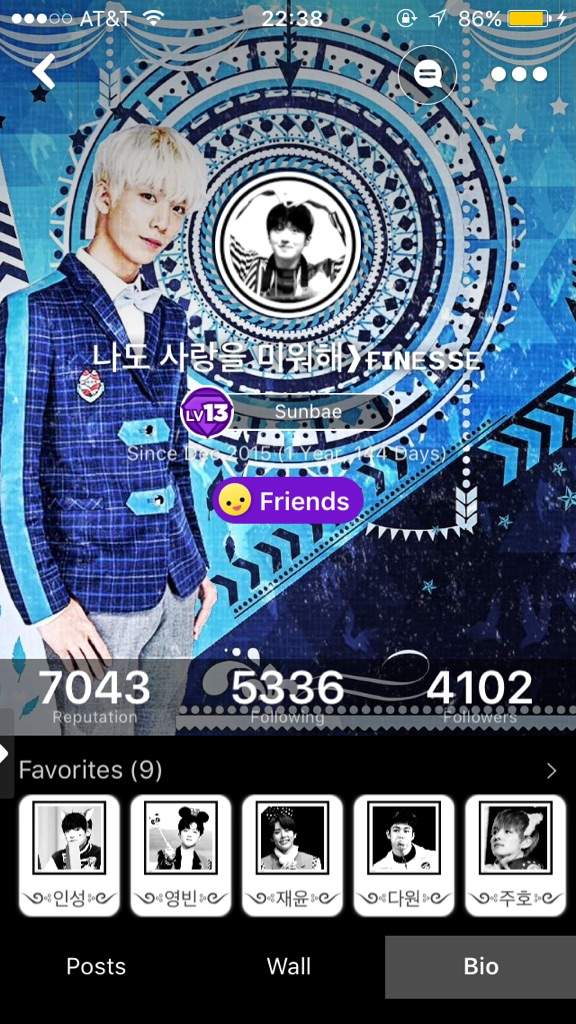Open the side drawer handle
This screenshot has width=576, height=1024.
point(6,753)
